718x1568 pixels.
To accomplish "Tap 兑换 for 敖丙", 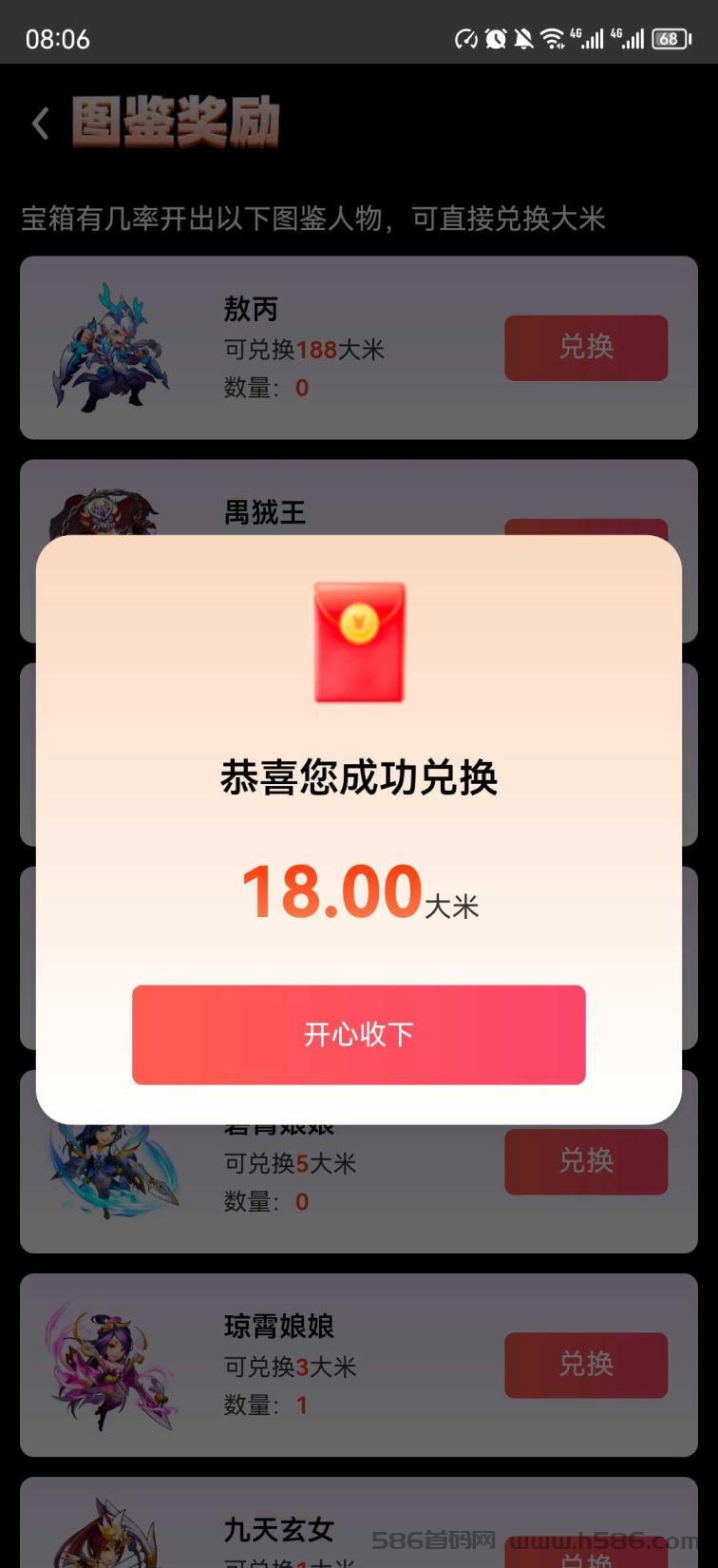I will pos(586,348).
